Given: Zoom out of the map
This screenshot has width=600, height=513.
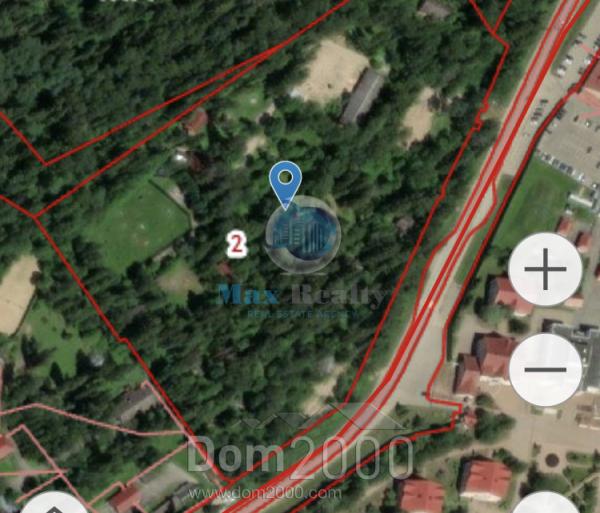Looking at the screenshot, I should click(x=545, y=369).
